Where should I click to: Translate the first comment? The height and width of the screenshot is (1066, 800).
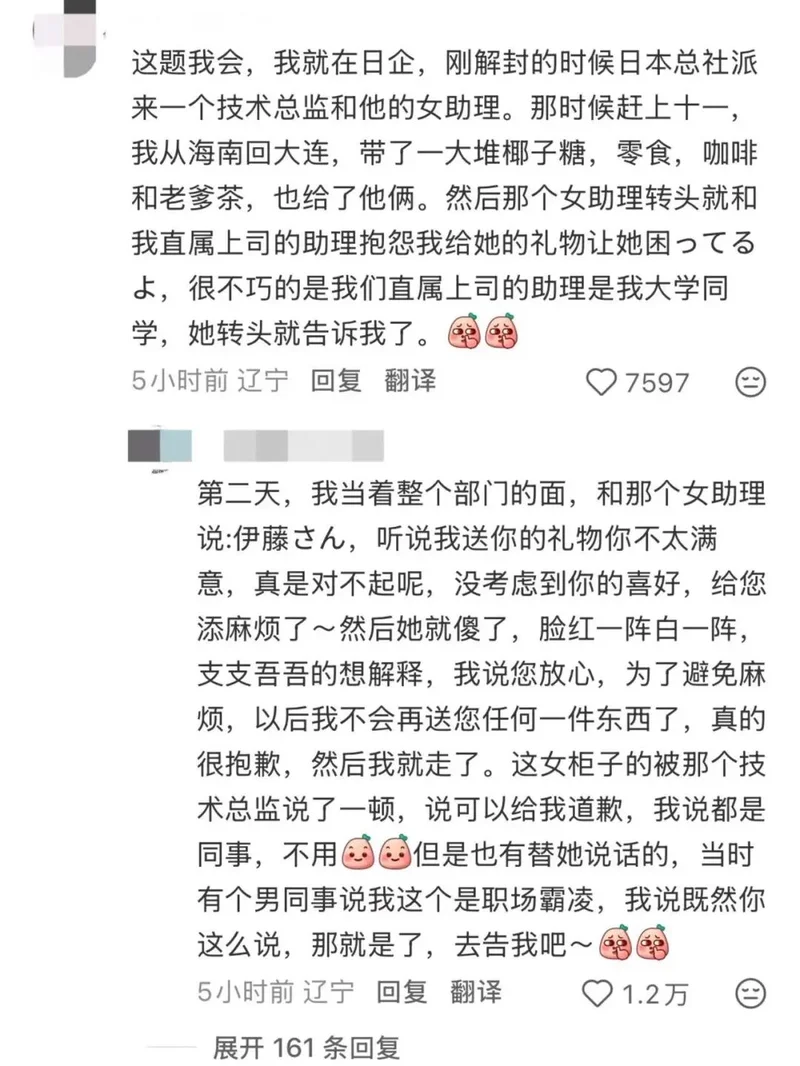(410, 381)
